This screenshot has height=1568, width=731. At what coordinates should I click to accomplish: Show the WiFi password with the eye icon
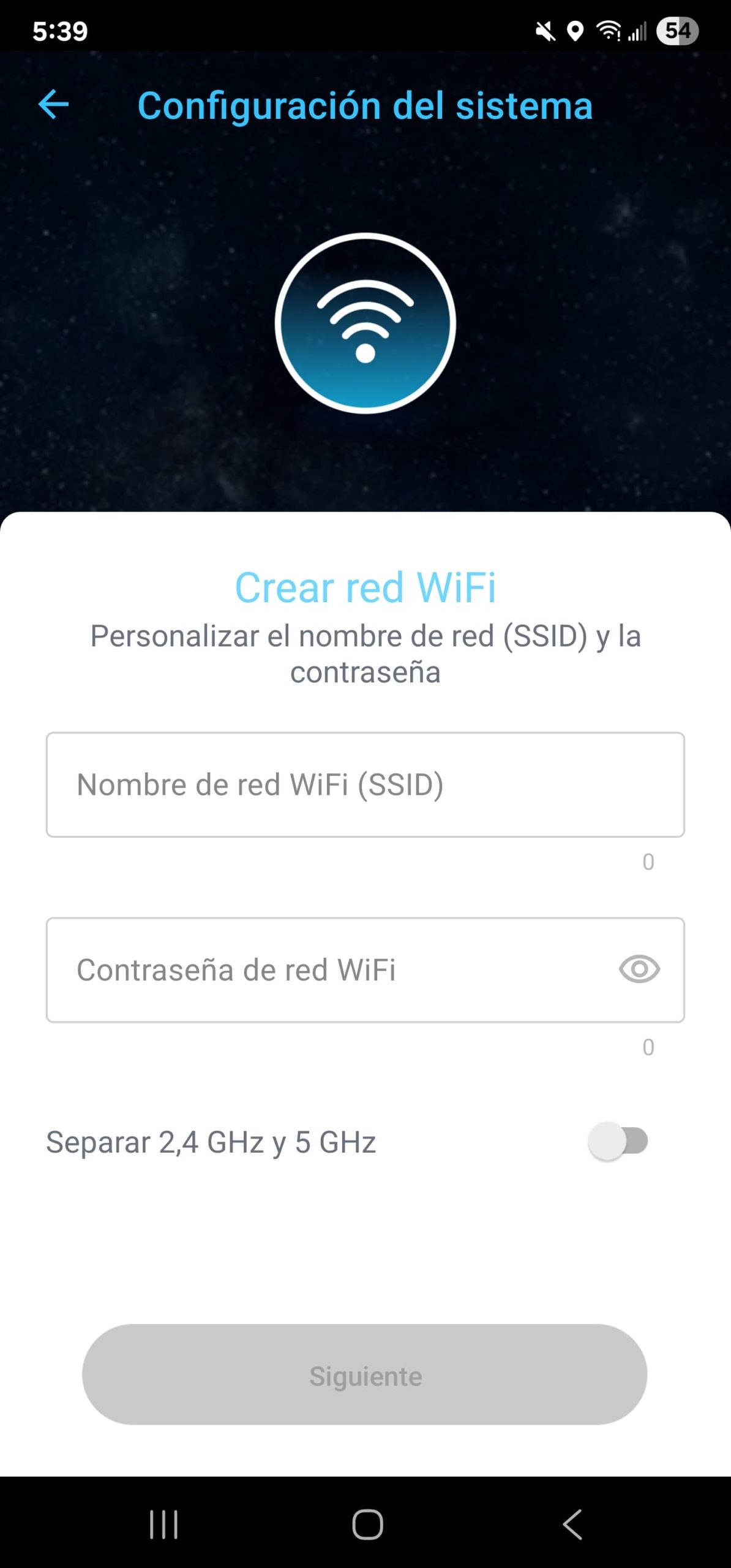click(x=639, y=970)
